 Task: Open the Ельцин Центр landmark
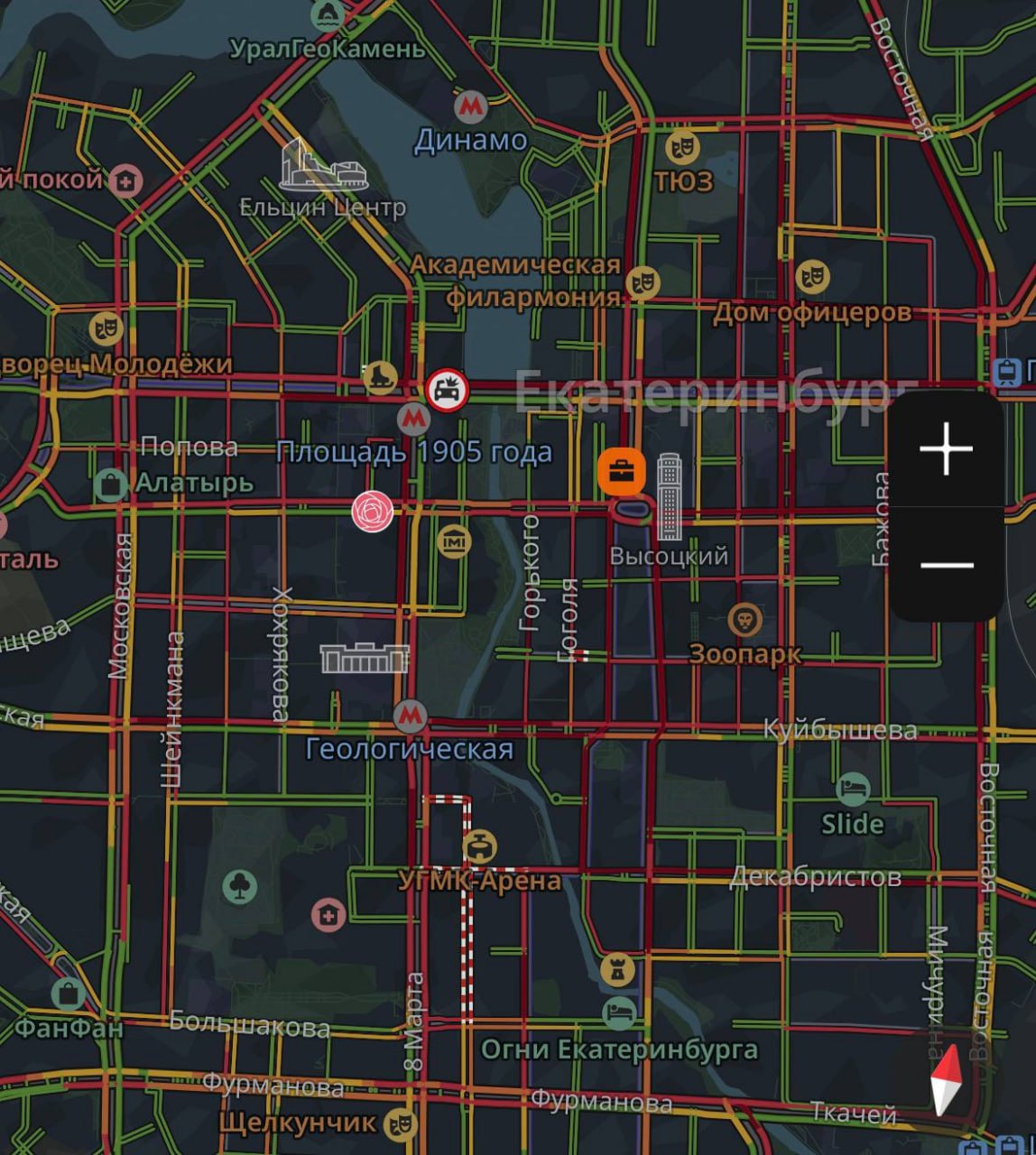click(324, 164)
